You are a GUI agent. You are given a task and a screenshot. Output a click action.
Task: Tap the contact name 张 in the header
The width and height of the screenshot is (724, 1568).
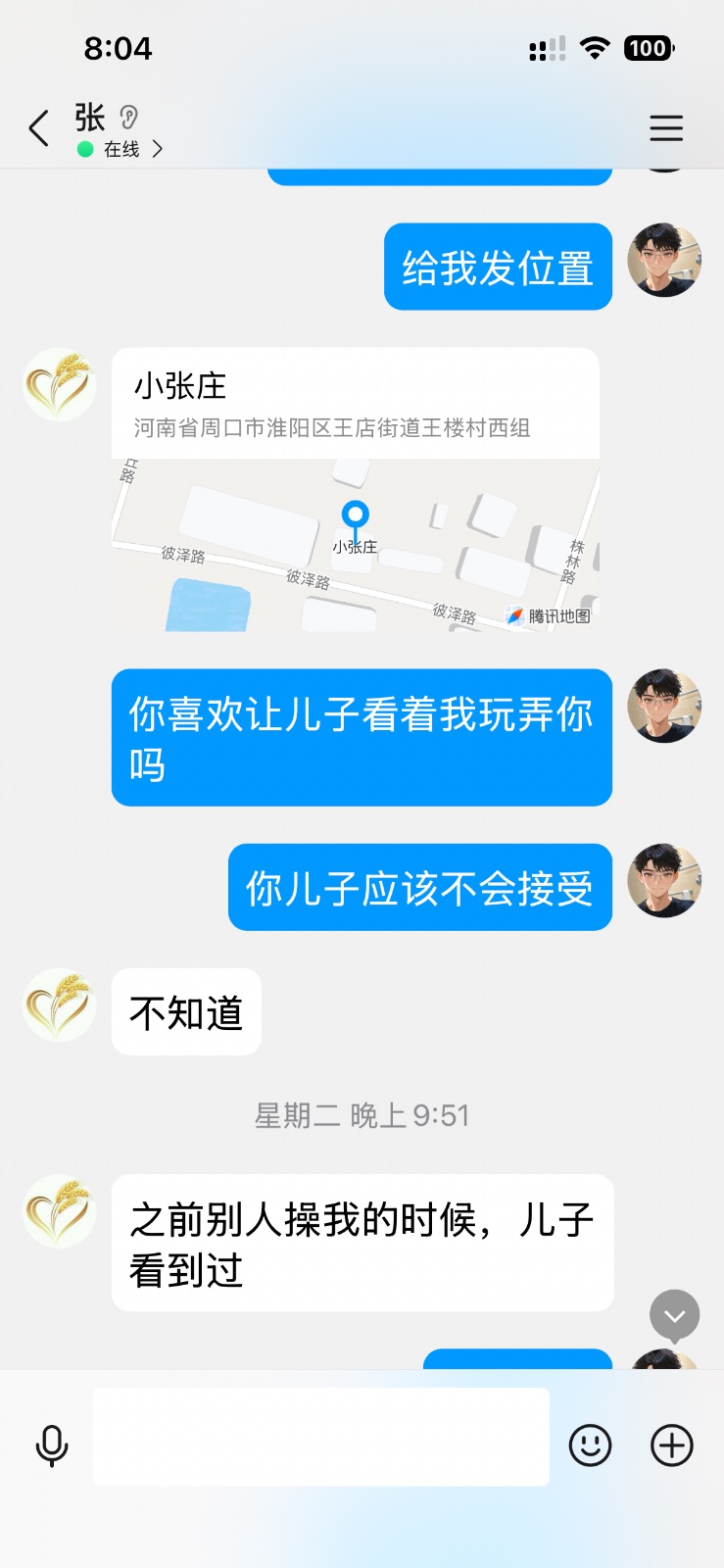90,116
